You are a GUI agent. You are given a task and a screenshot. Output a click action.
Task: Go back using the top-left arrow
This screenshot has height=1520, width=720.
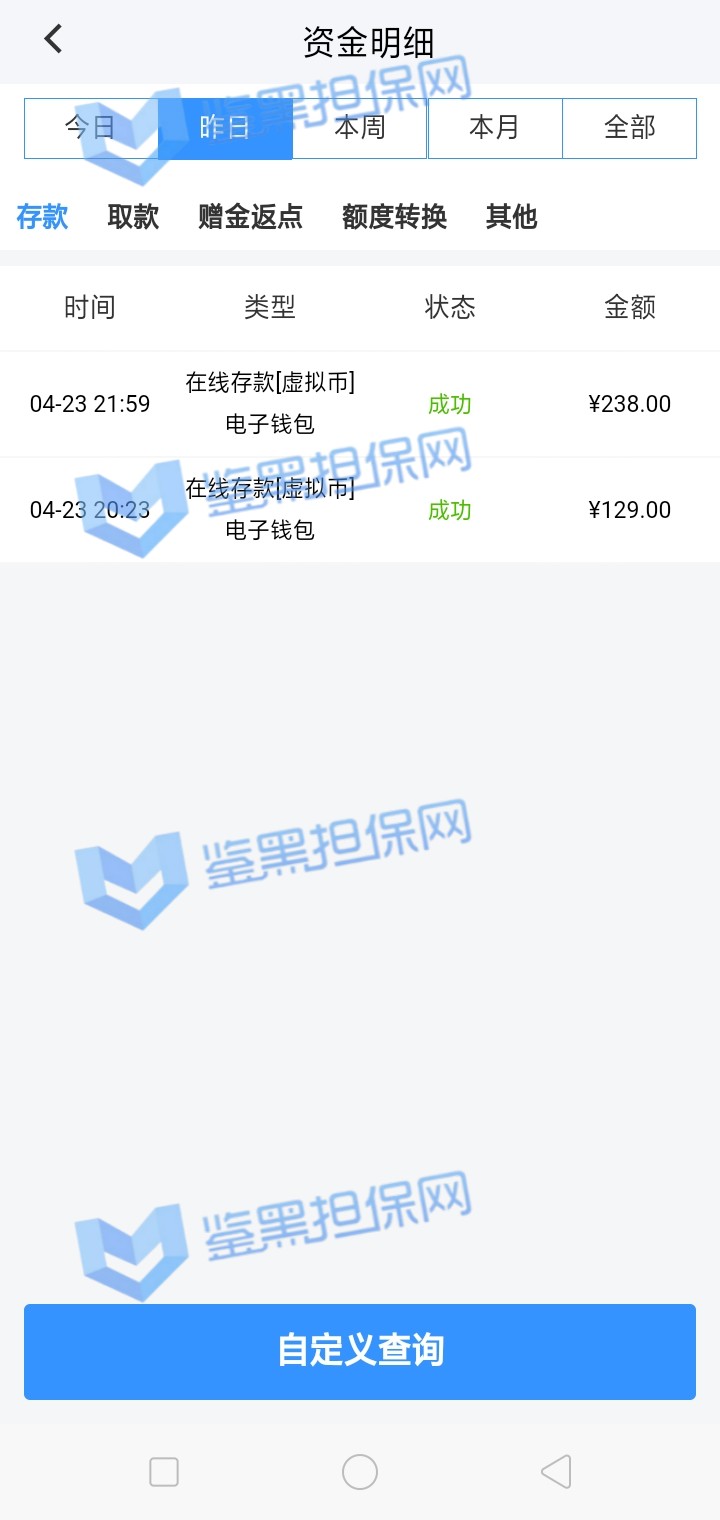click(53, 40)
